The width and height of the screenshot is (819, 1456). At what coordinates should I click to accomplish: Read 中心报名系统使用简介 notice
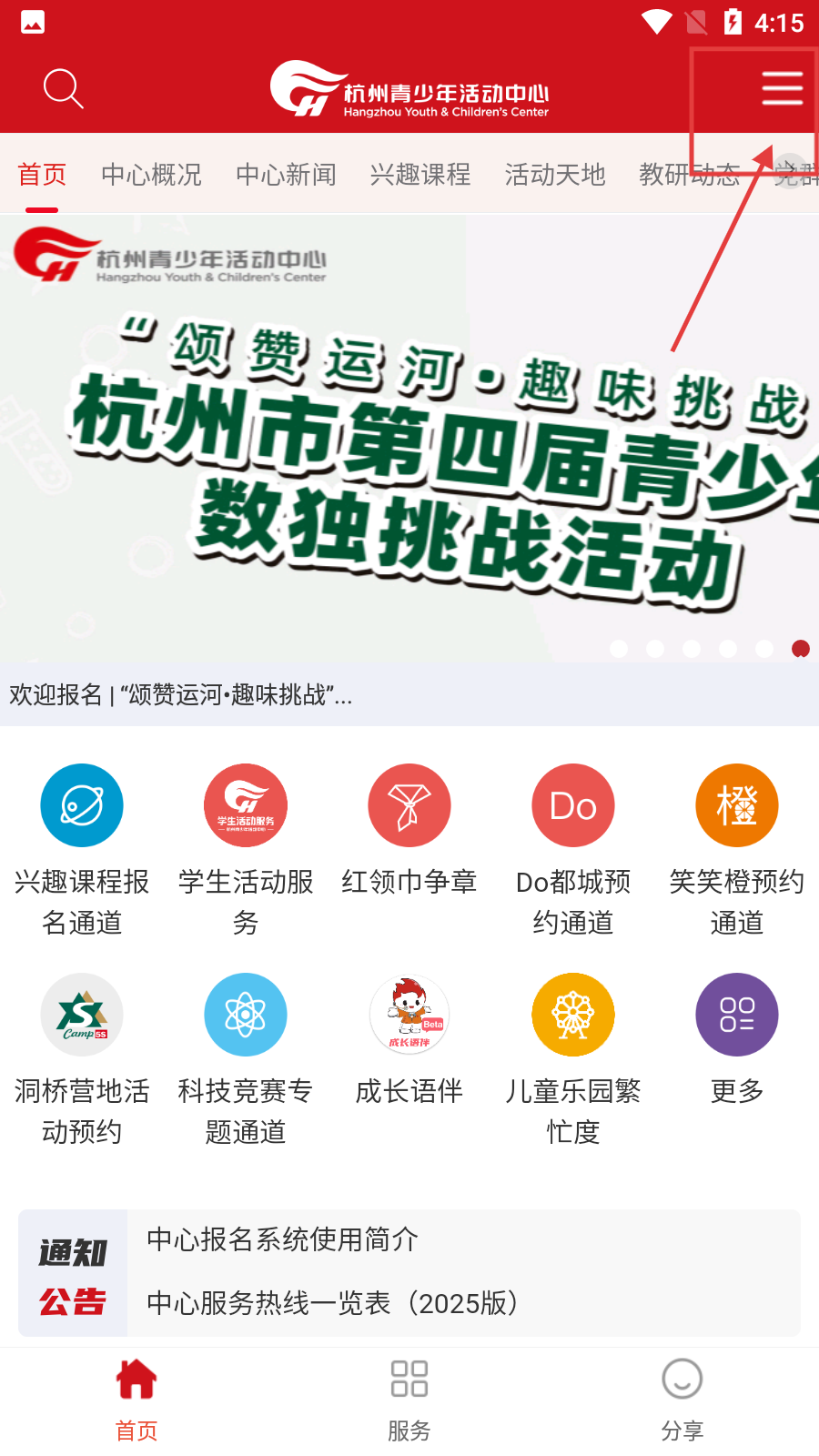coord(283,1239)
